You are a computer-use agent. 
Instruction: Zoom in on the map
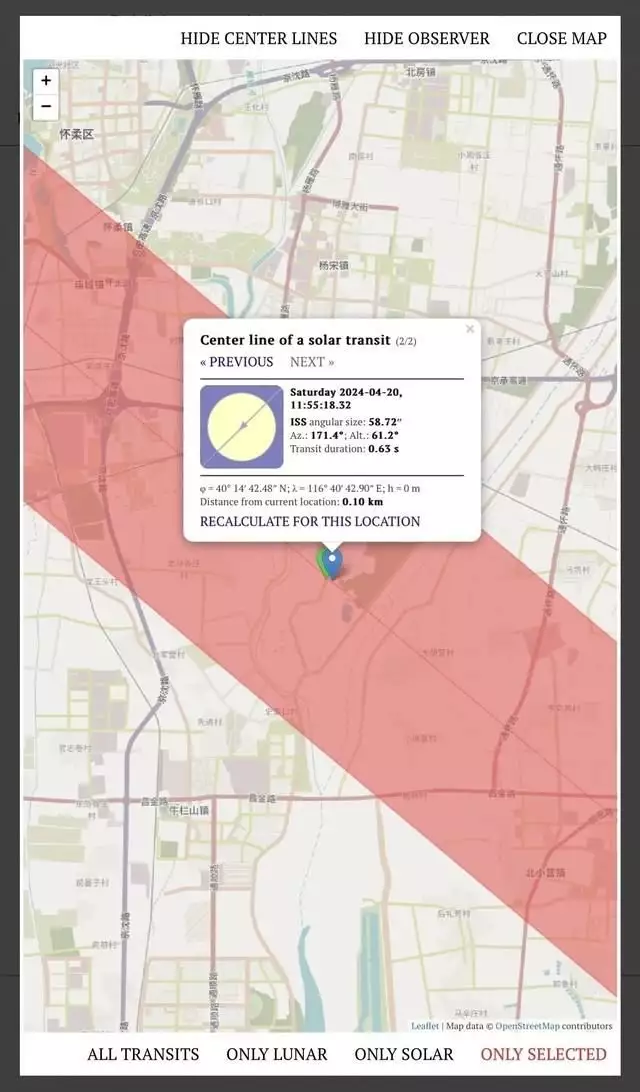coord(46,81)
